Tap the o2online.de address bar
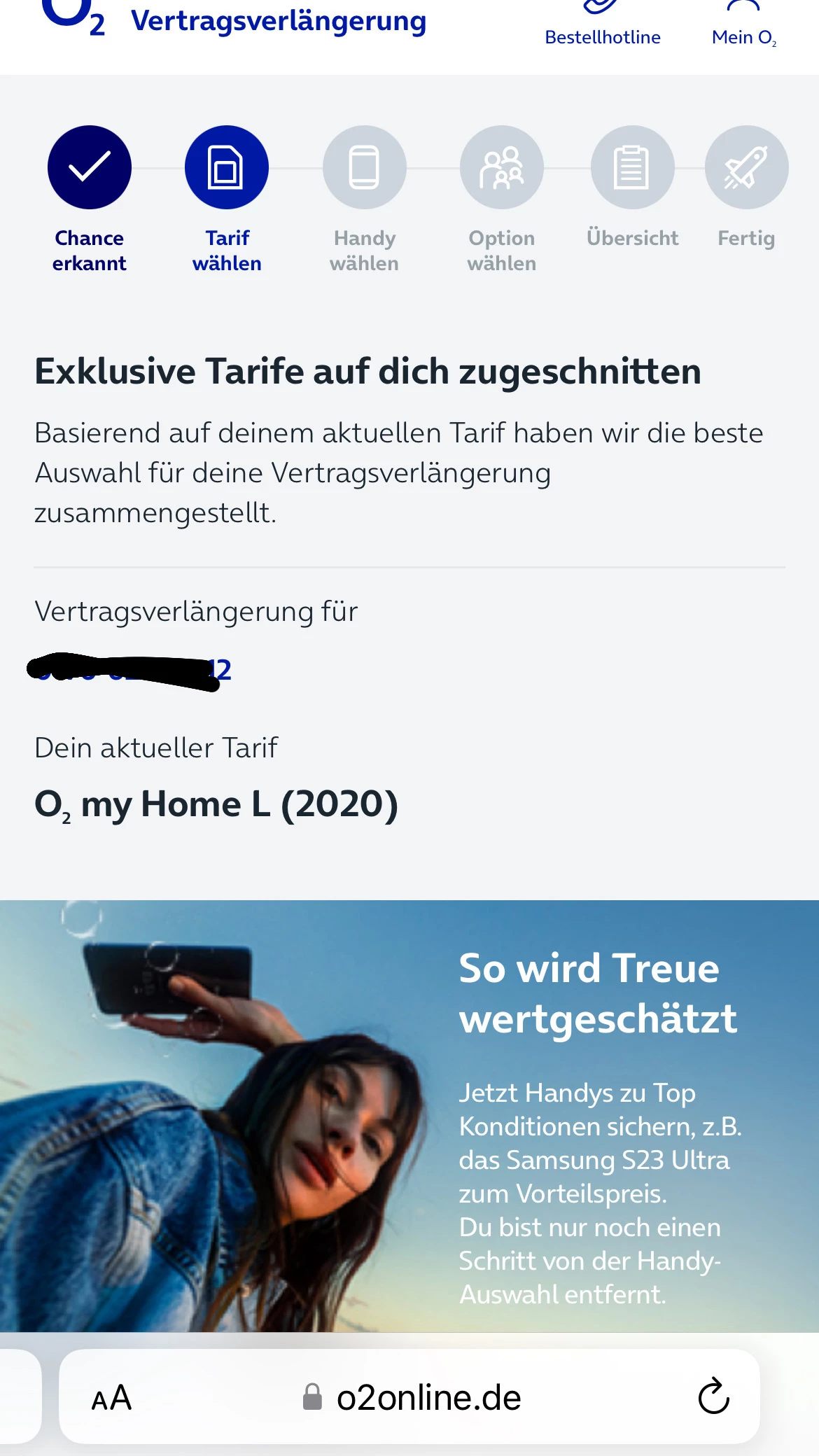This screenshot has height=1456, width=819. pos(413,1398)
